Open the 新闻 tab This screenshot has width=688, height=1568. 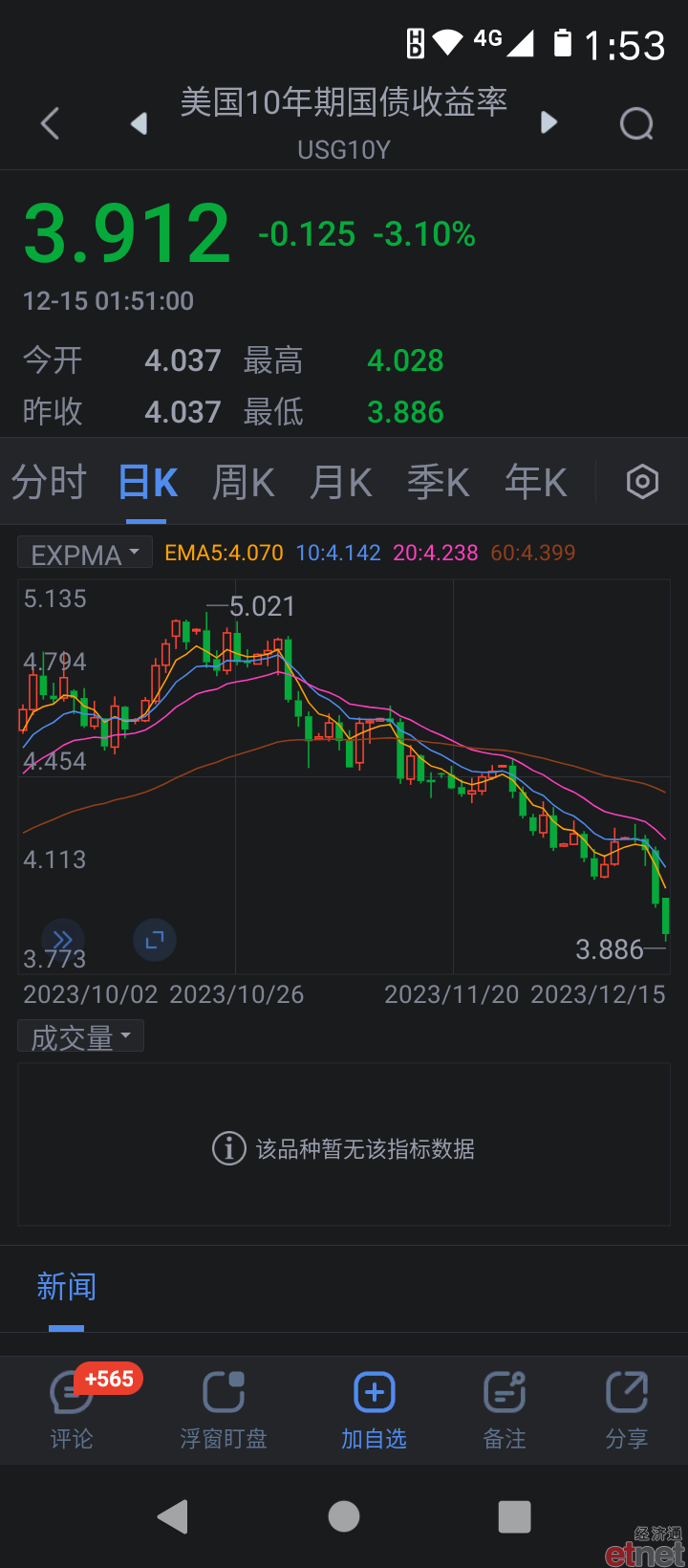click(x=66, y=1287)
